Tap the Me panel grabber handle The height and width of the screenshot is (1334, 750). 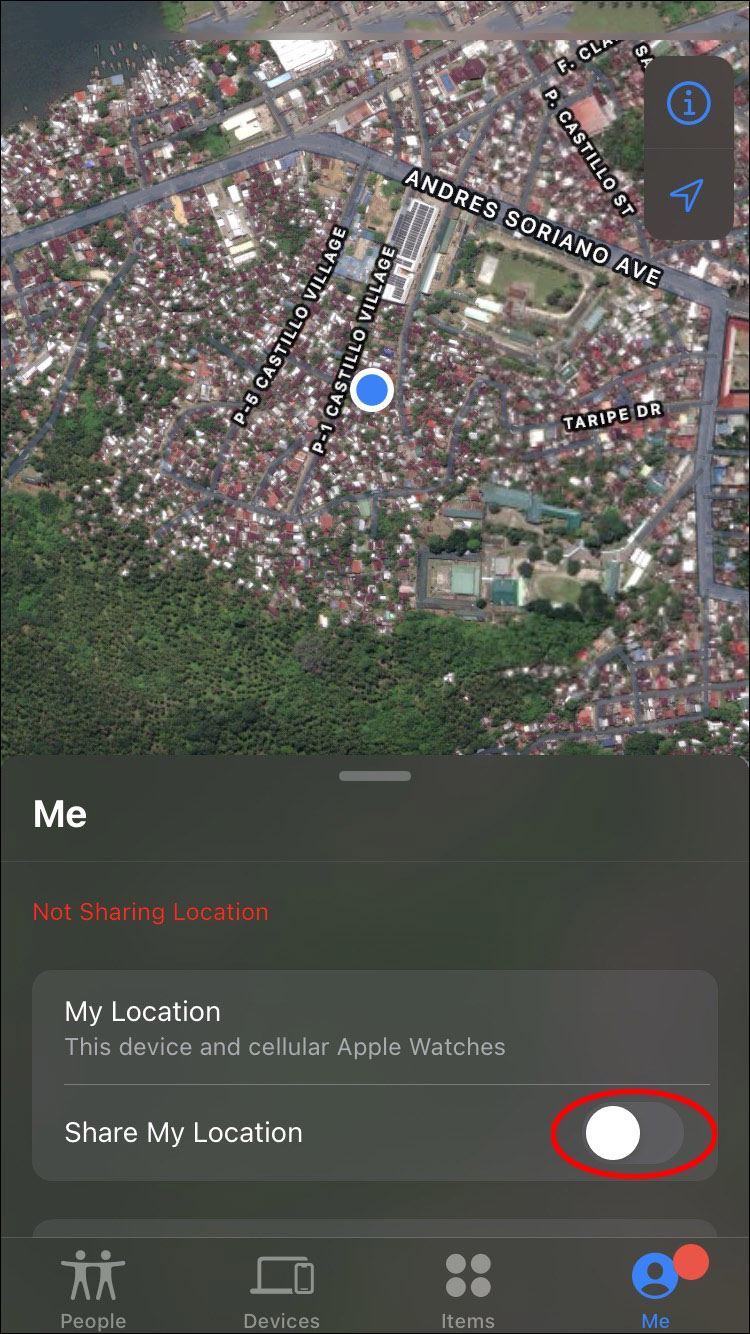pyautogui.click(x=375, y=776)
